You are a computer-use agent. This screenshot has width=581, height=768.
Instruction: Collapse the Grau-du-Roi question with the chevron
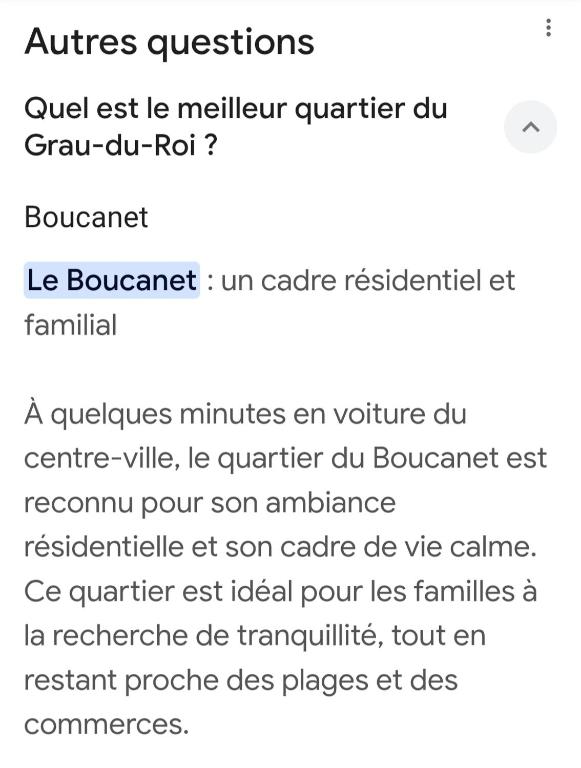click(531, 127)
